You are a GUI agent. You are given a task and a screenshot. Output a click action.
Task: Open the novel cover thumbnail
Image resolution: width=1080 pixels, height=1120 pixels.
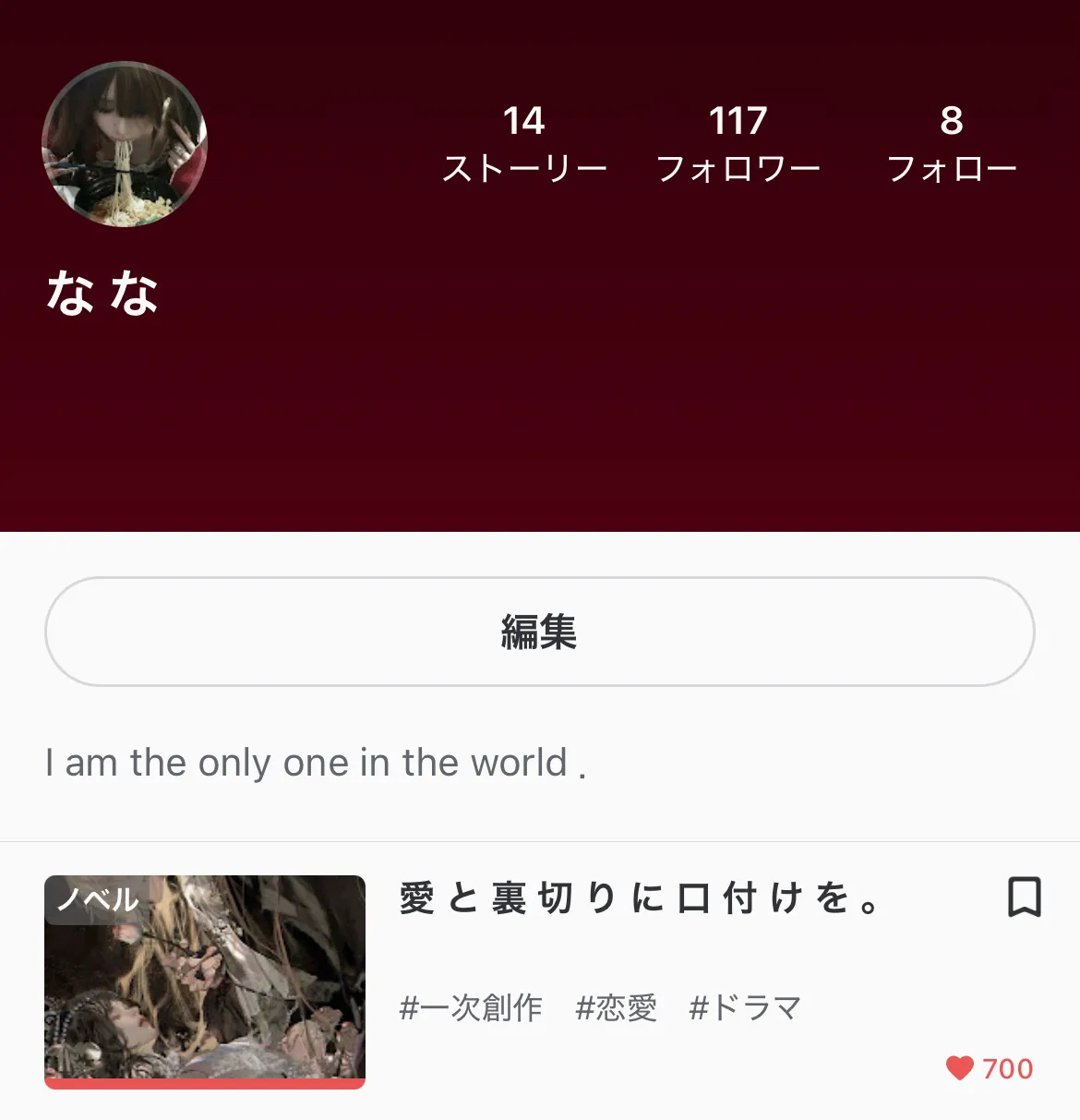click(205, 981)
